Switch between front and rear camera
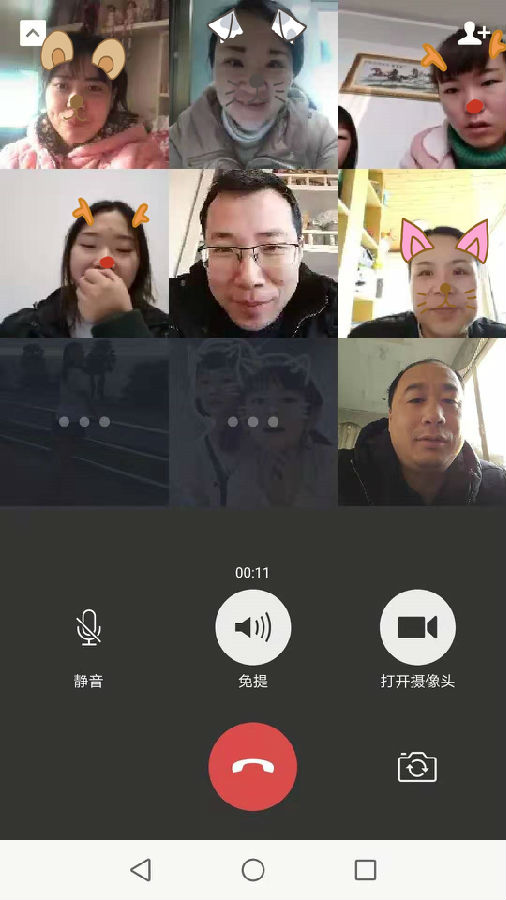 pyautogui.click(x=417, y=767)
